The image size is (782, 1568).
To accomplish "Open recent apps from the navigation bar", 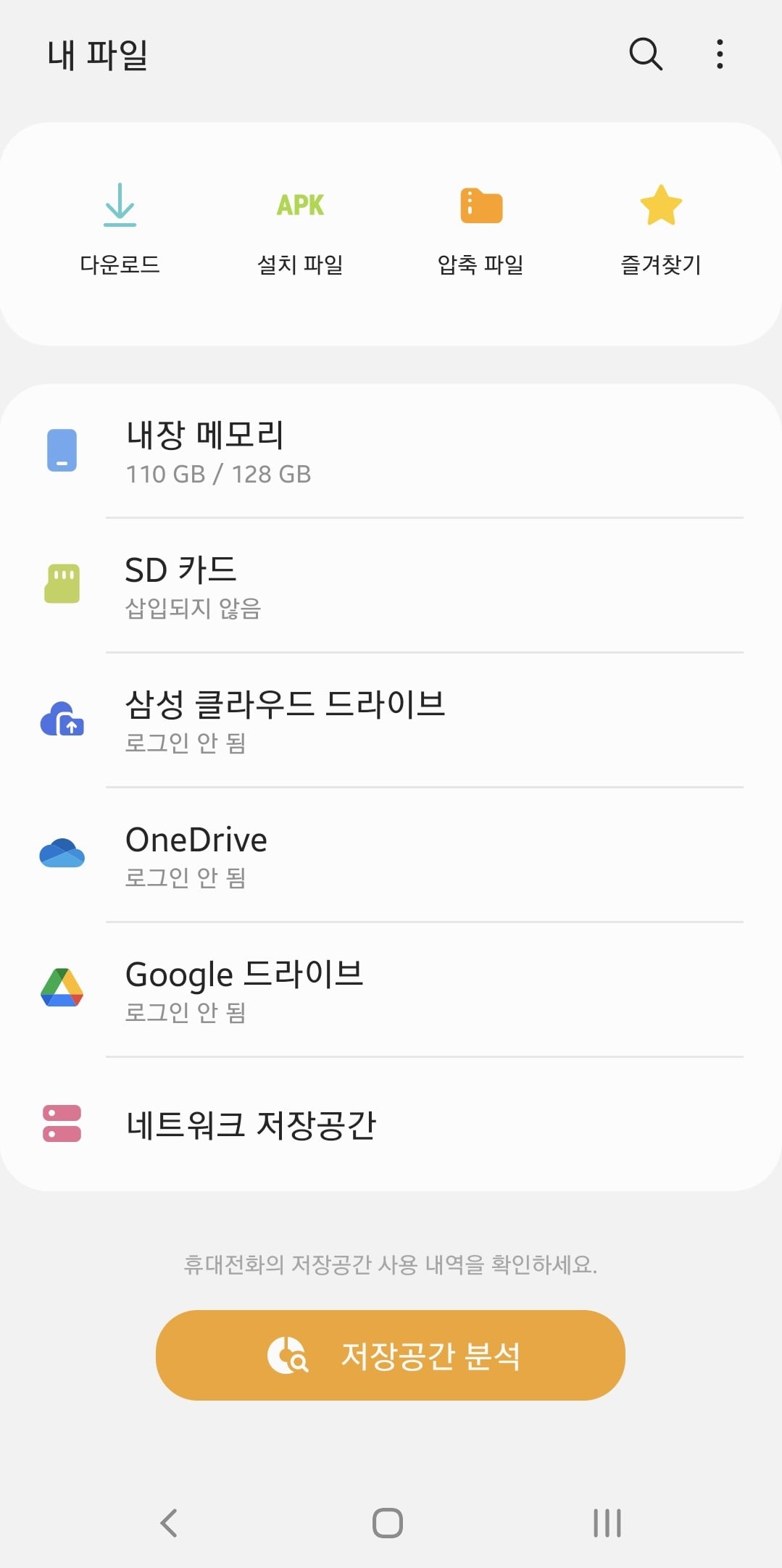I will (x=607, y=1522).
